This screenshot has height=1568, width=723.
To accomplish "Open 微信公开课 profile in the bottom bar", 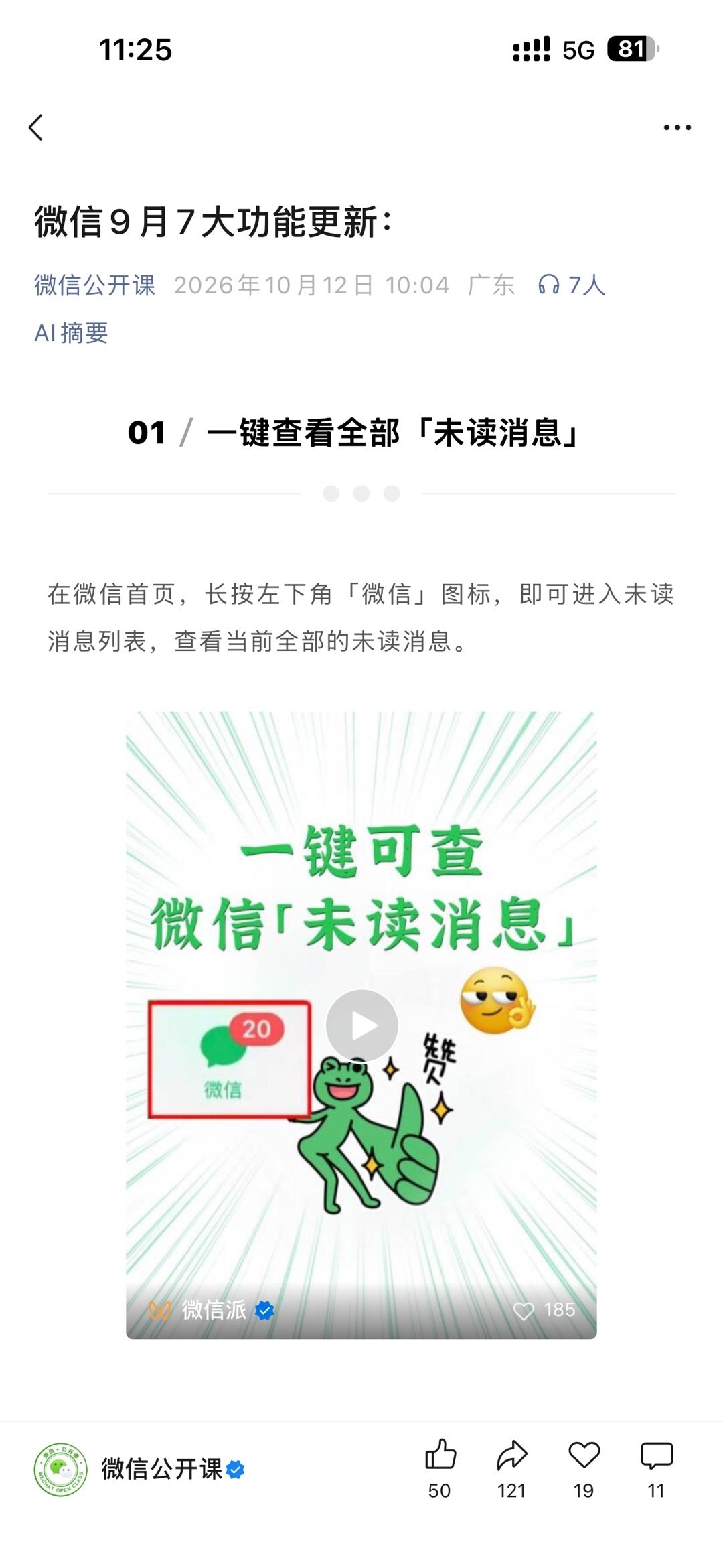I will pos(139,1469).
